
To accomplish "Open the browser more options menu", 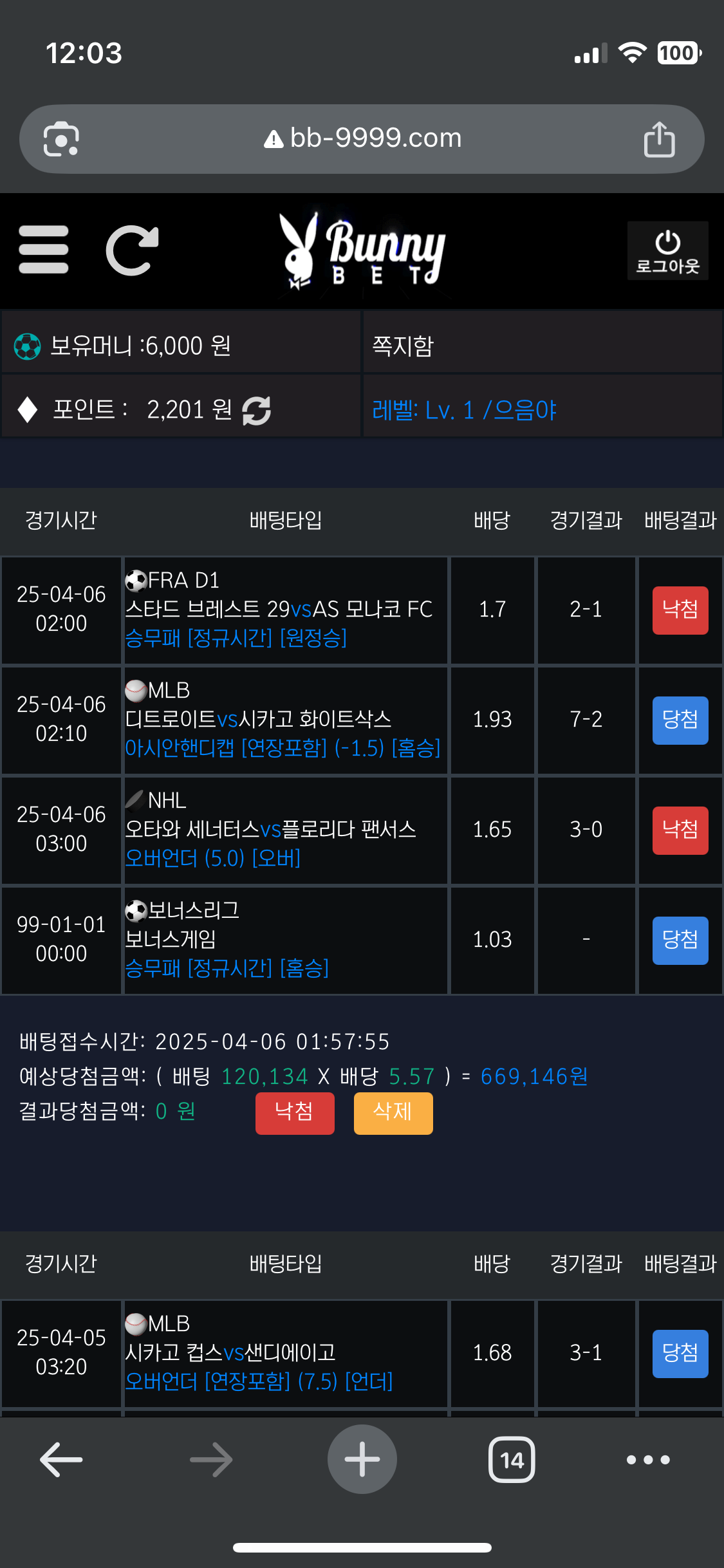I will coord(648,1459).
